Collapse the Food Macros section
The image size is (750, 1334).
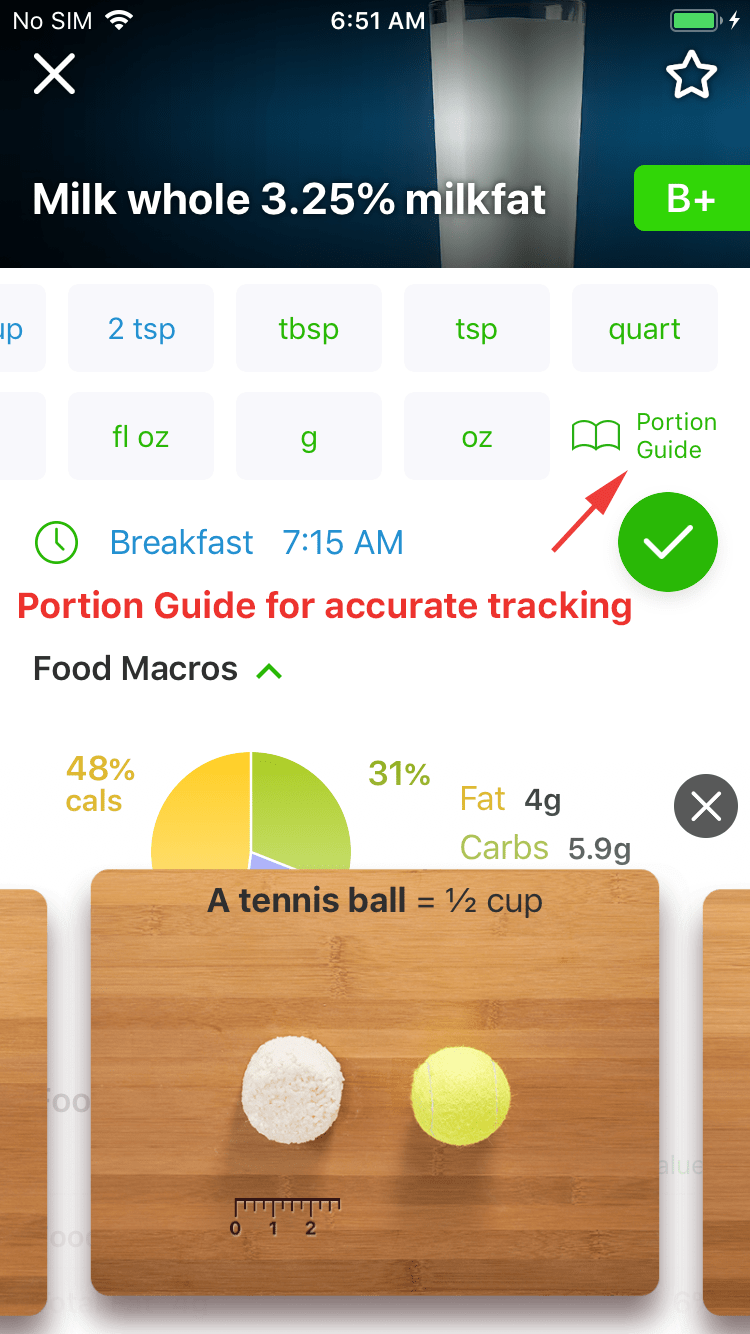tap(269, 671)
